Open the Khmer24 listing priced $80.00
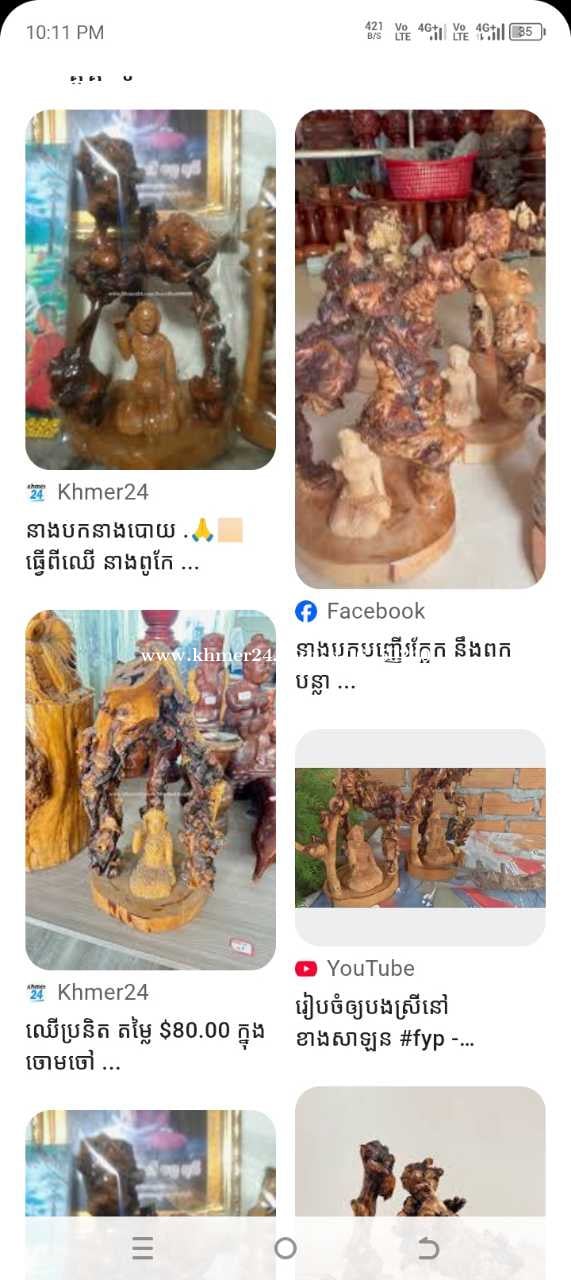 tap(150, 790)
